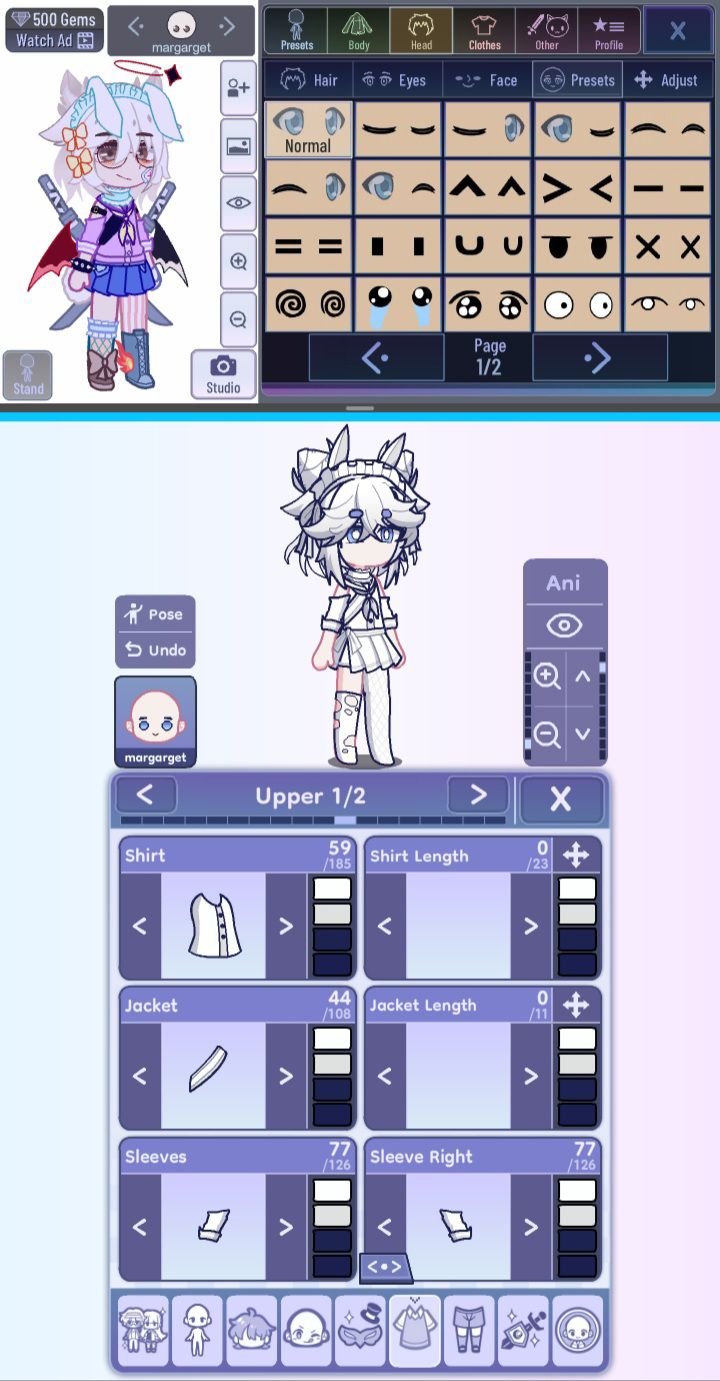This screenshot has width=720, height=1381.
Task: Open the Studio camera button
Action: coord(223,374)
